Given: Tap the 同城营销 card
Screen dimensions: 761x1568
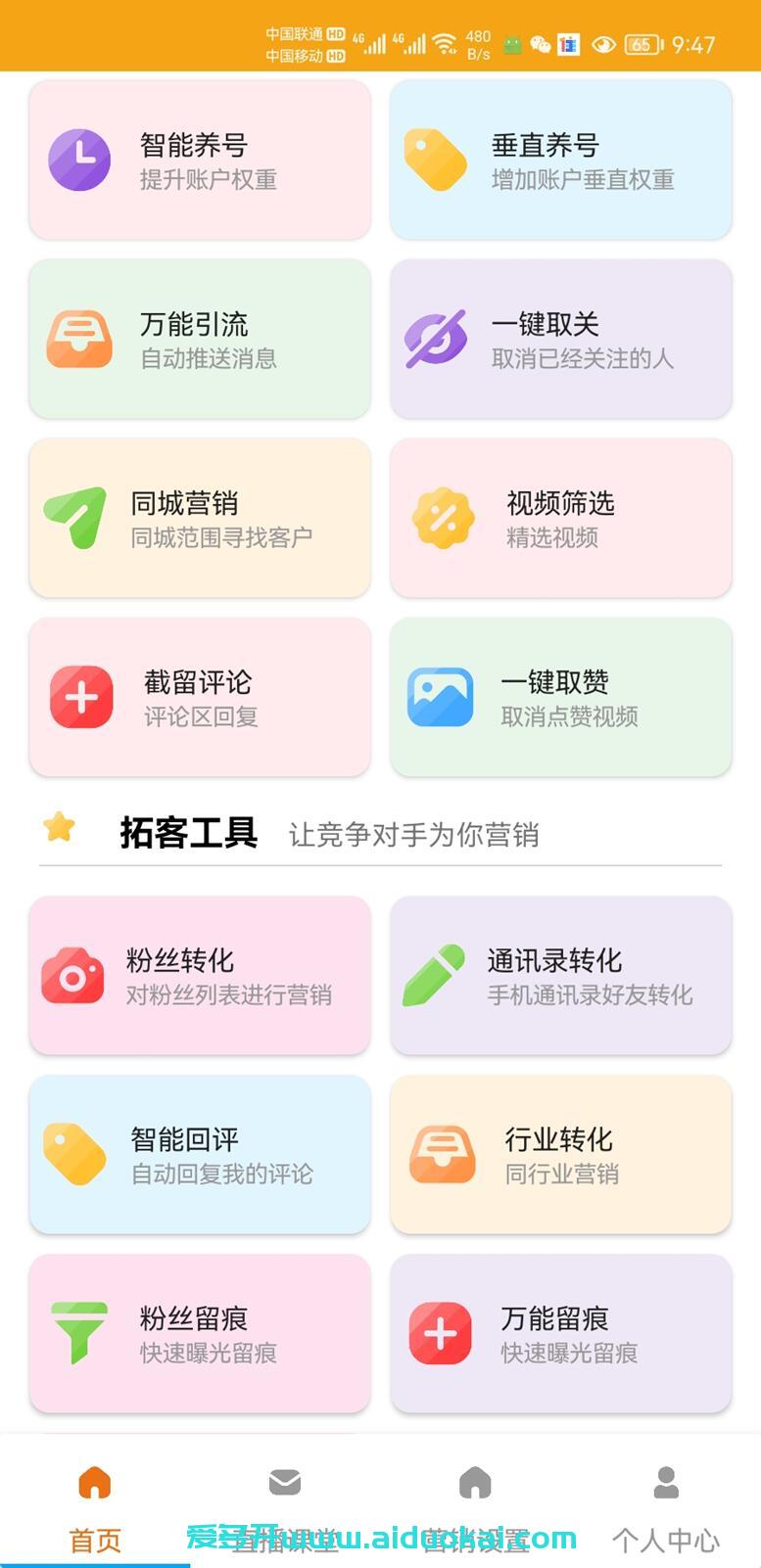Looking at the screenshot, I should pyautogui.click(x=200, y=519).
